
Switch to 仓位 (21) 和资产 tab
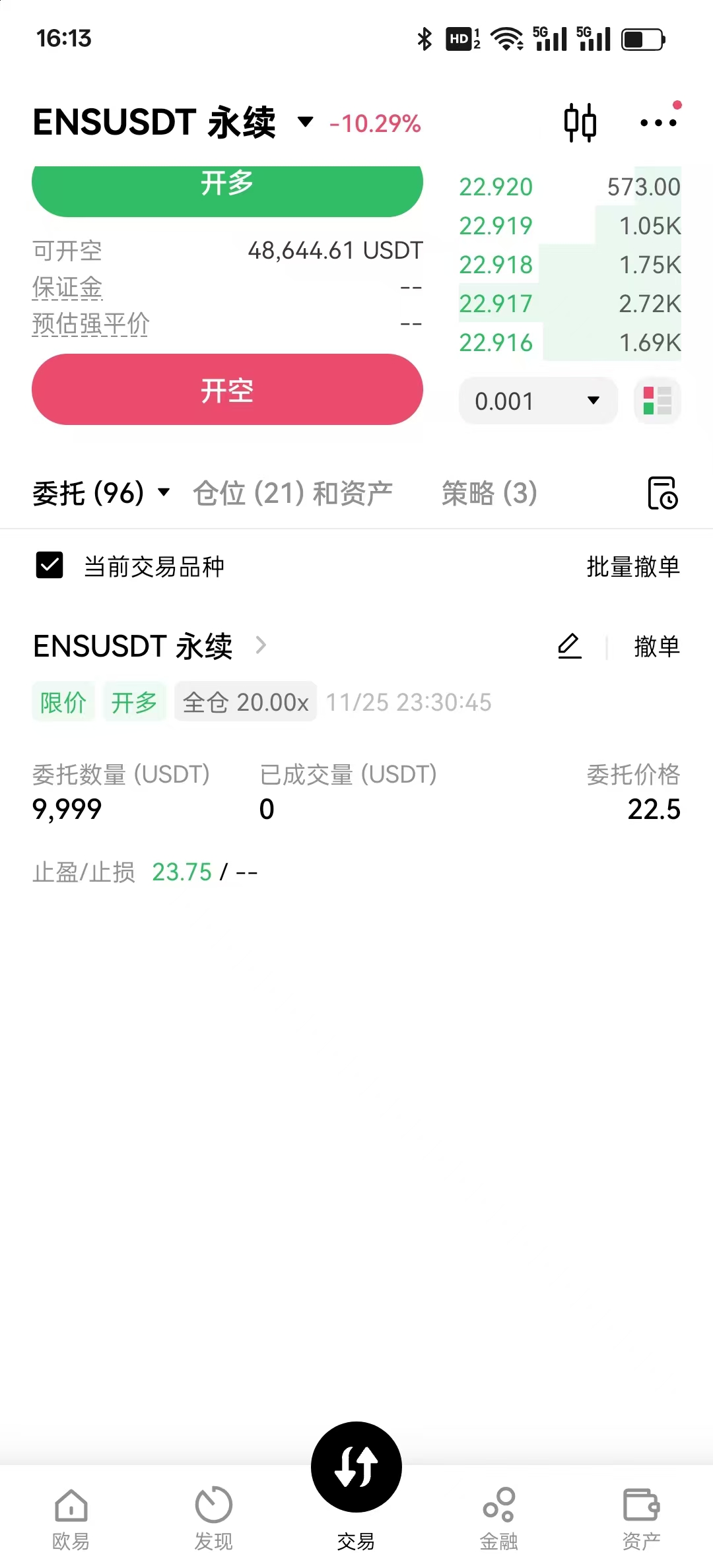[292, 493]
